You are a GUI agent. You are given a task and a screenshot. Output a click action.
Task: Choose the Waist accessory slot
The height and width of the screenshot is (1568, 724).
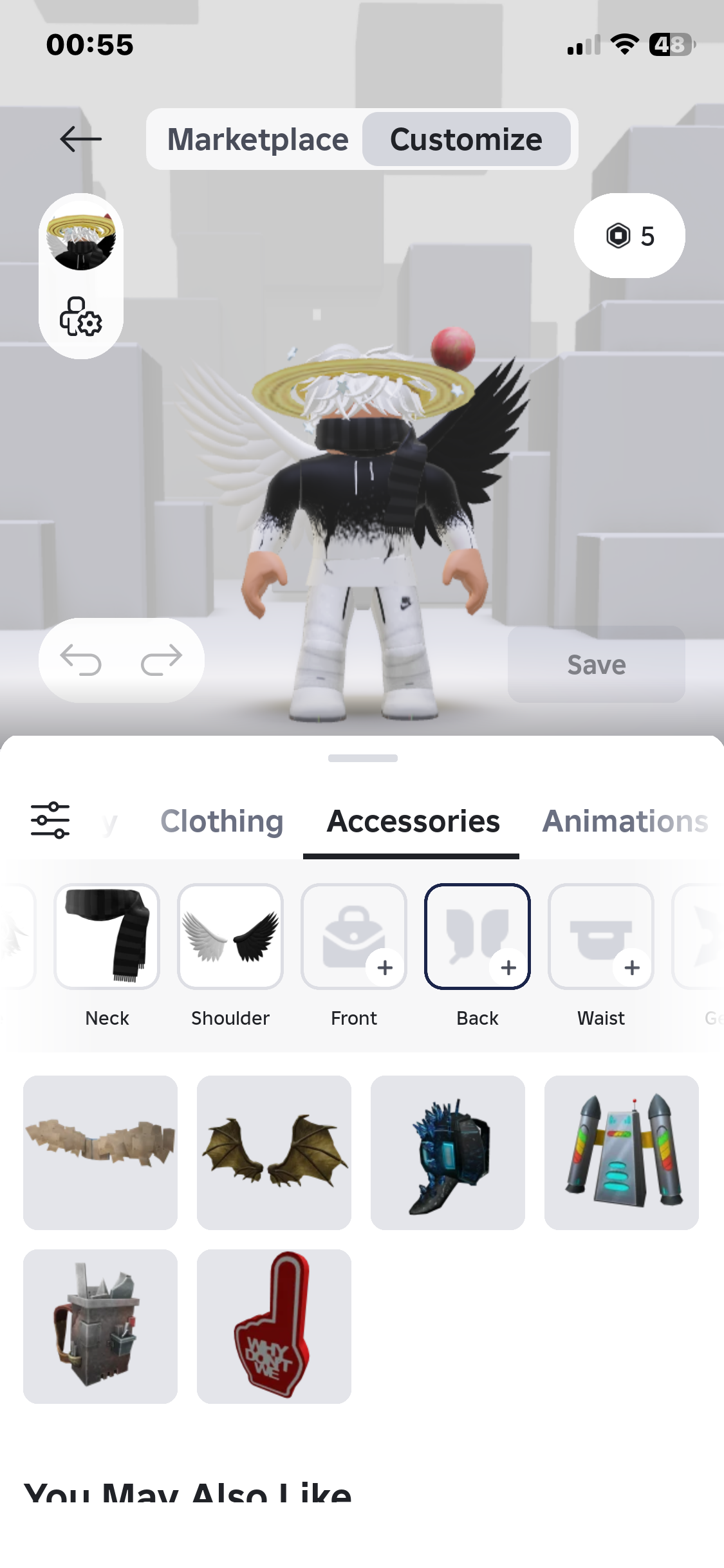pos(601,937)
